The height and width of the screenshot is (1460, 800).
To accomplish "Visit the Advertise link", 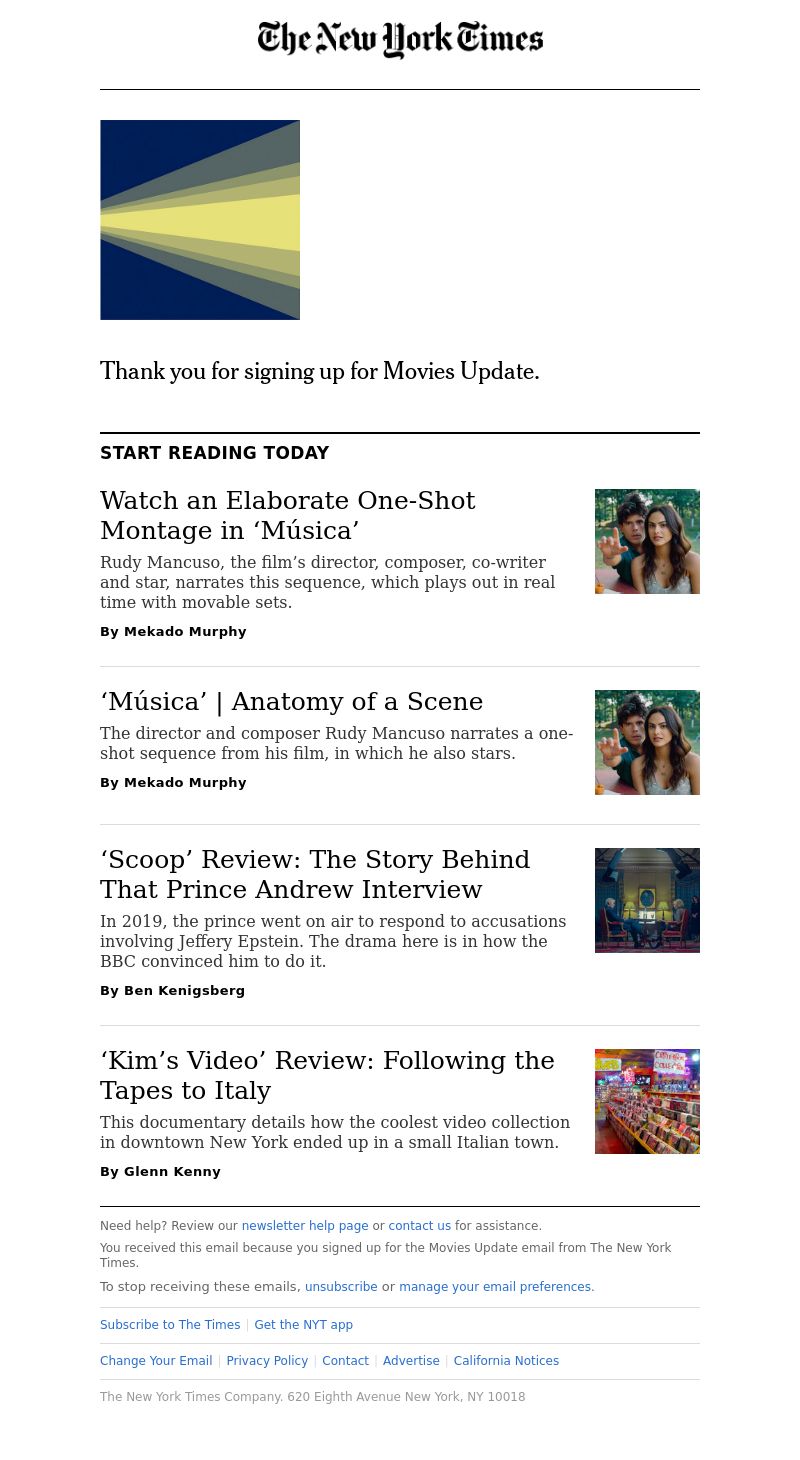I will click(x=411, y=1361).
